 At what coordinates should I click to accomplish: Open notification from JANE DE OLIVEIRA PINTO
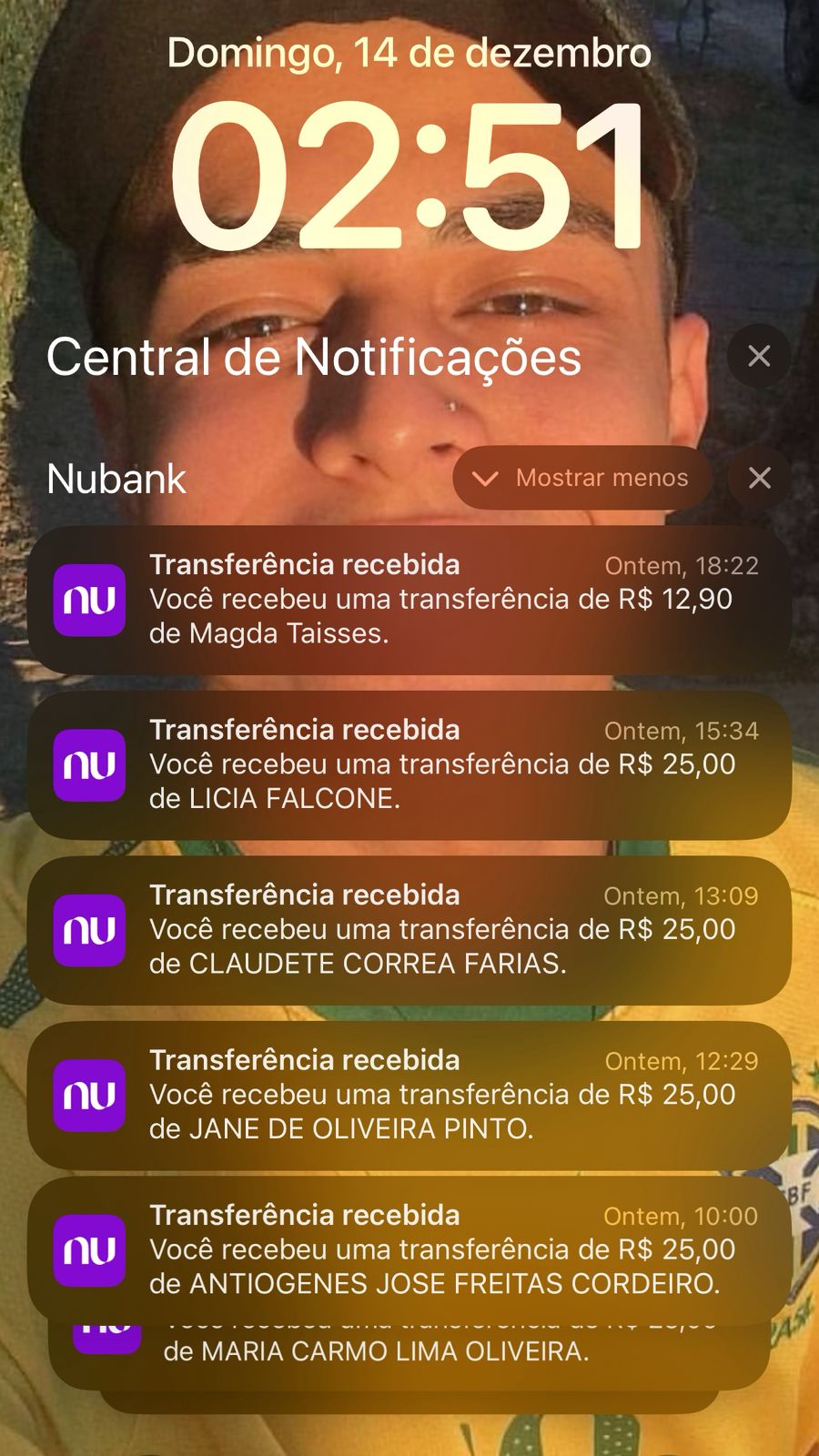point(409,1095)
